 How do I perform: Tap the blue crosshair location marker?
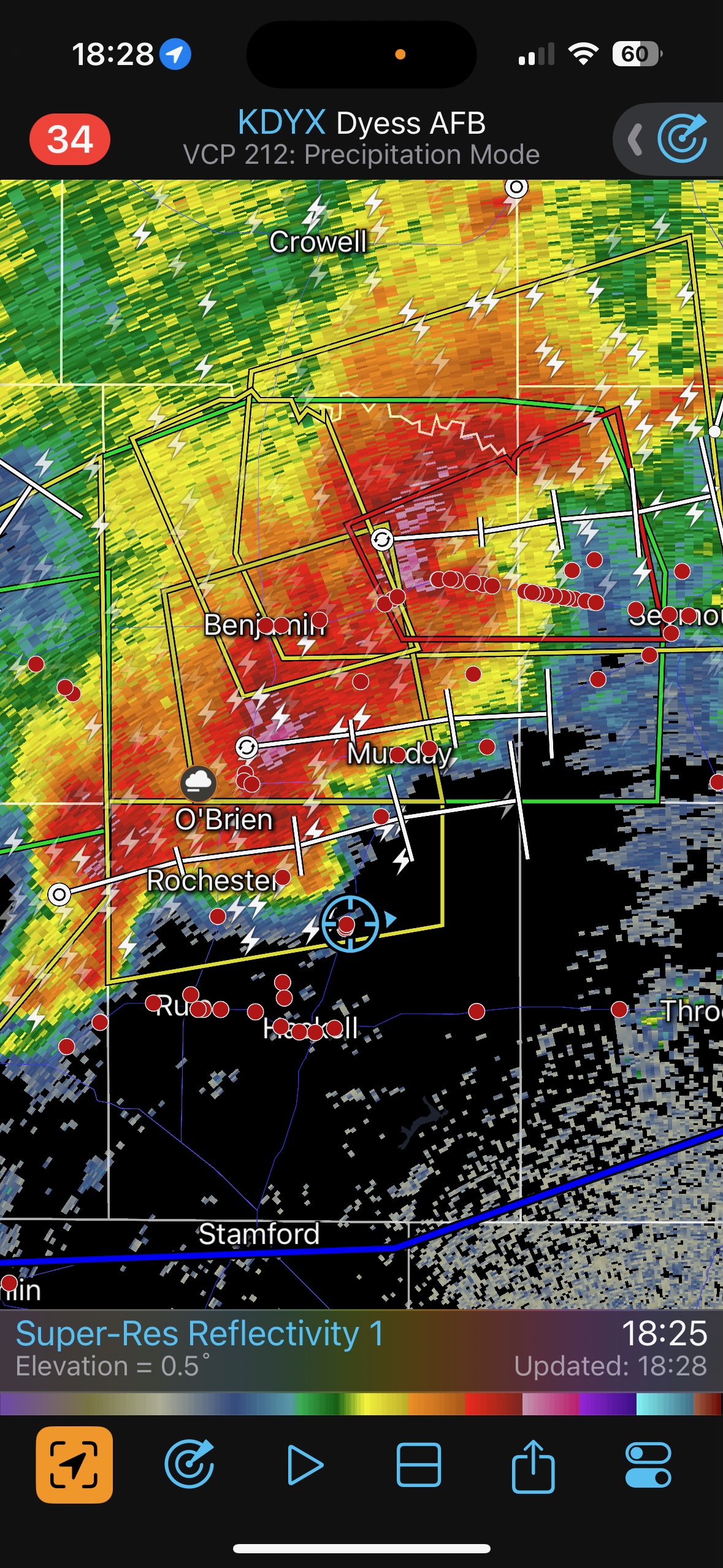(350, 923)
